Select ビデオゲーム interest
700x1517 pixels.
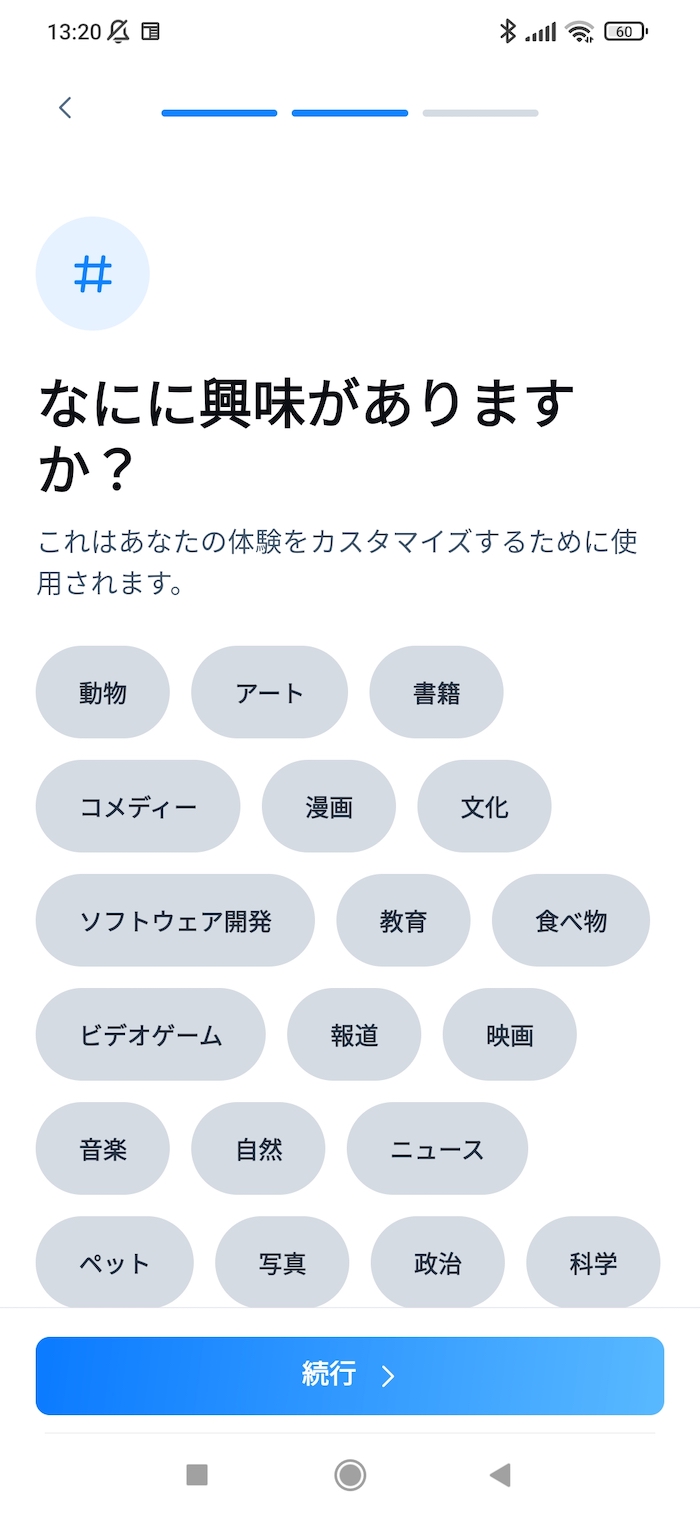point(151,1034)
